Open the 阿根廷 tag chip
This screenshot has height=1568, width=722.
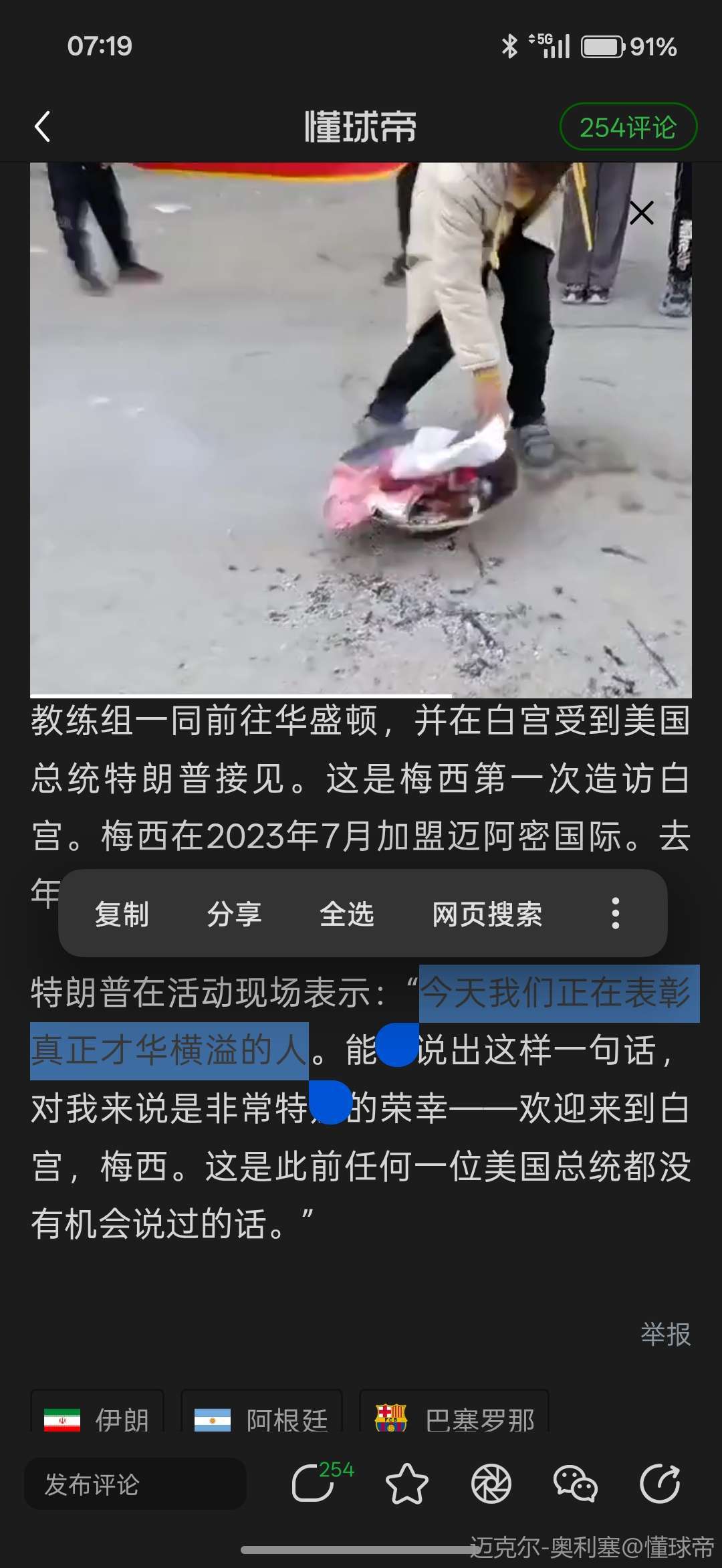[x=262, y=1417]
